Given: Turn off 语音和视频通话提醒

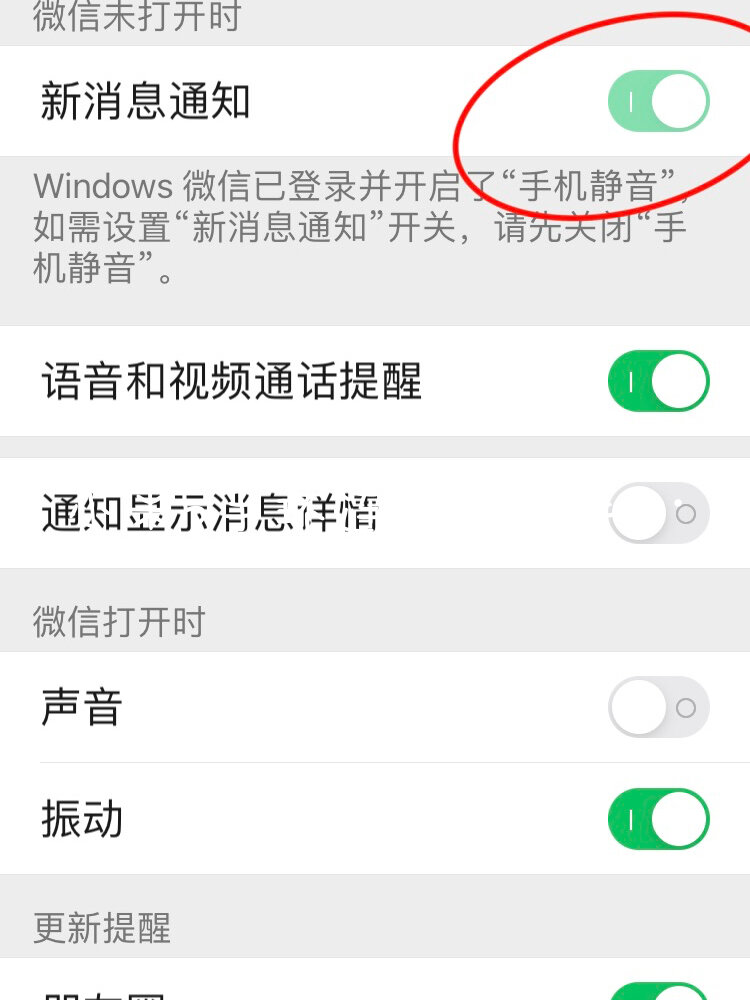Looking at the screenshot, I should pos(658,381).
